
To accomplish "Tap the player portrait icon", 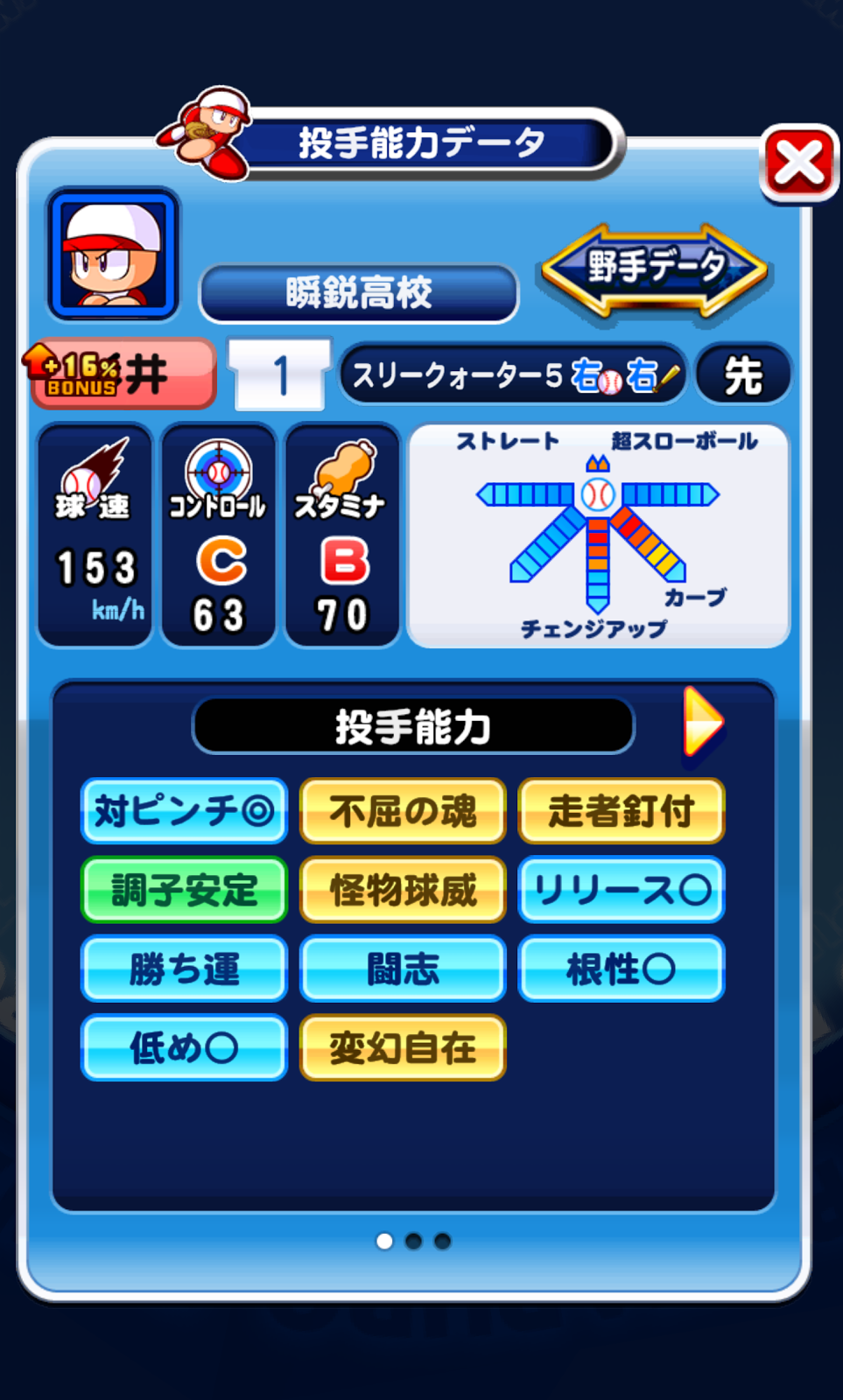I will click(x=114, y=255).
